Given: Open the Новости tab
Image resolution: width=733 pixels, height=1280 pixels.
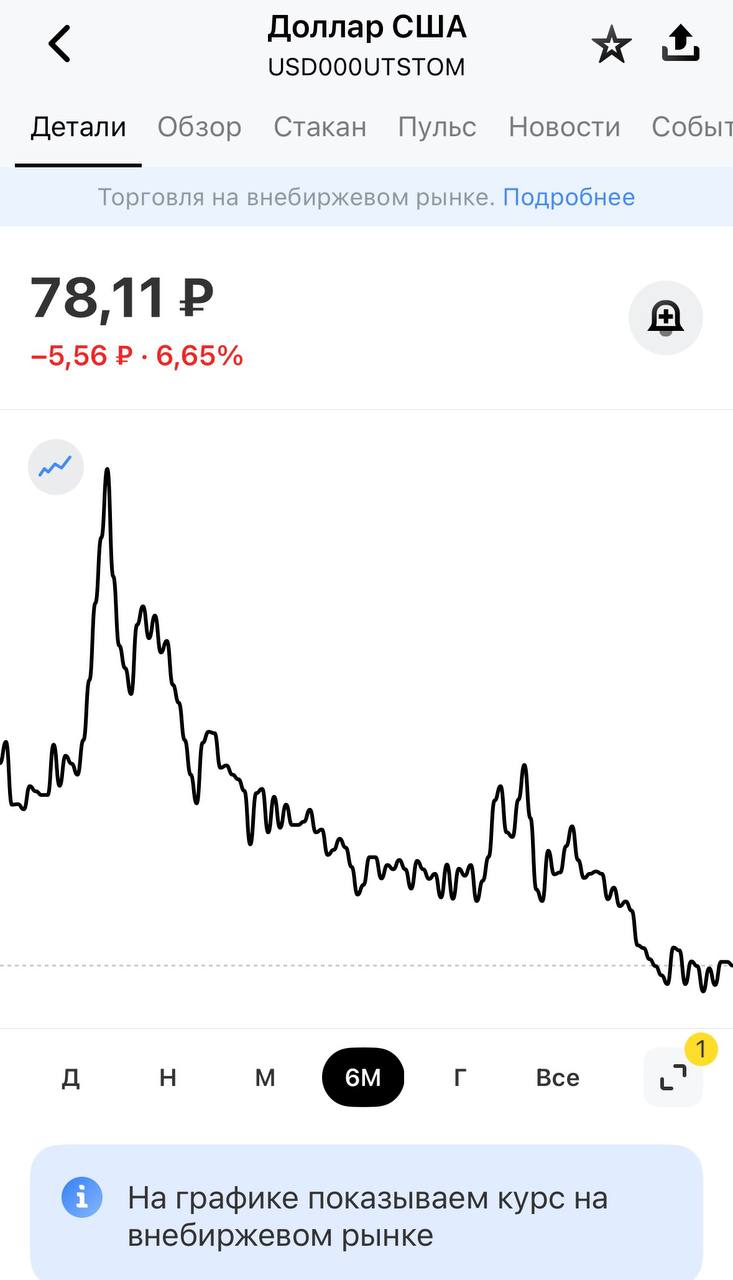Looking at the screenshot, I should [x=564, y=127].
